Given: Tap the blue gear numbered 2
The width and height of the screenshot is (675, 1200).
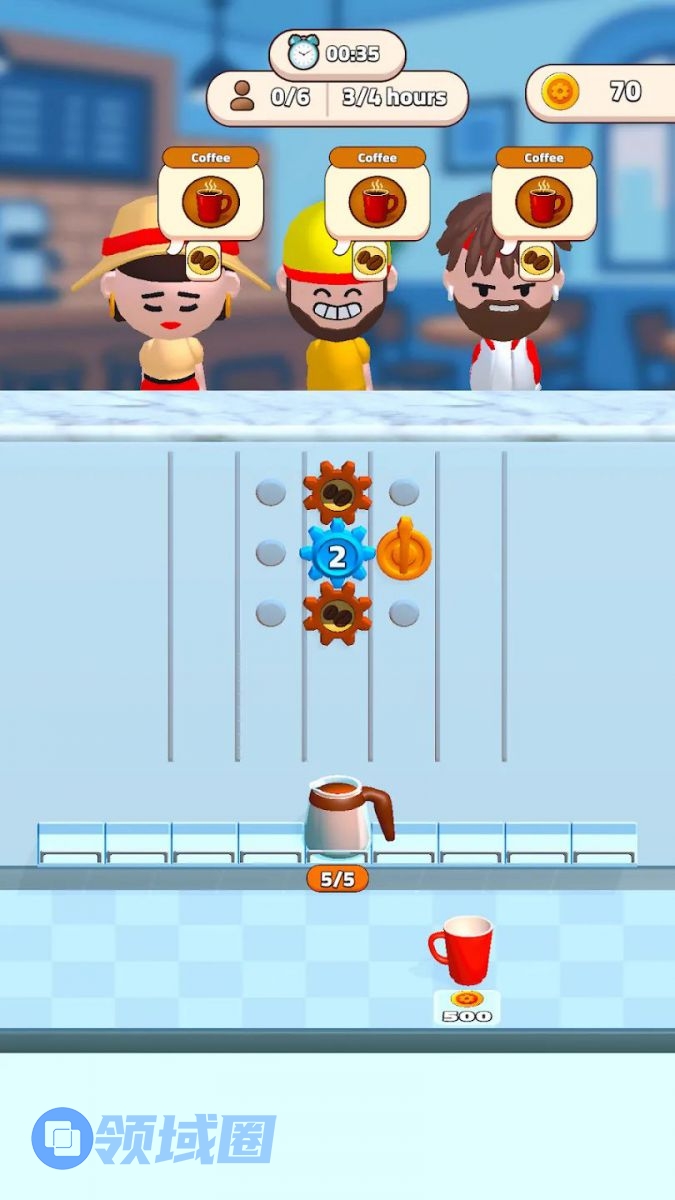Looking at the screenshot, I should click(x=337, y=554).
